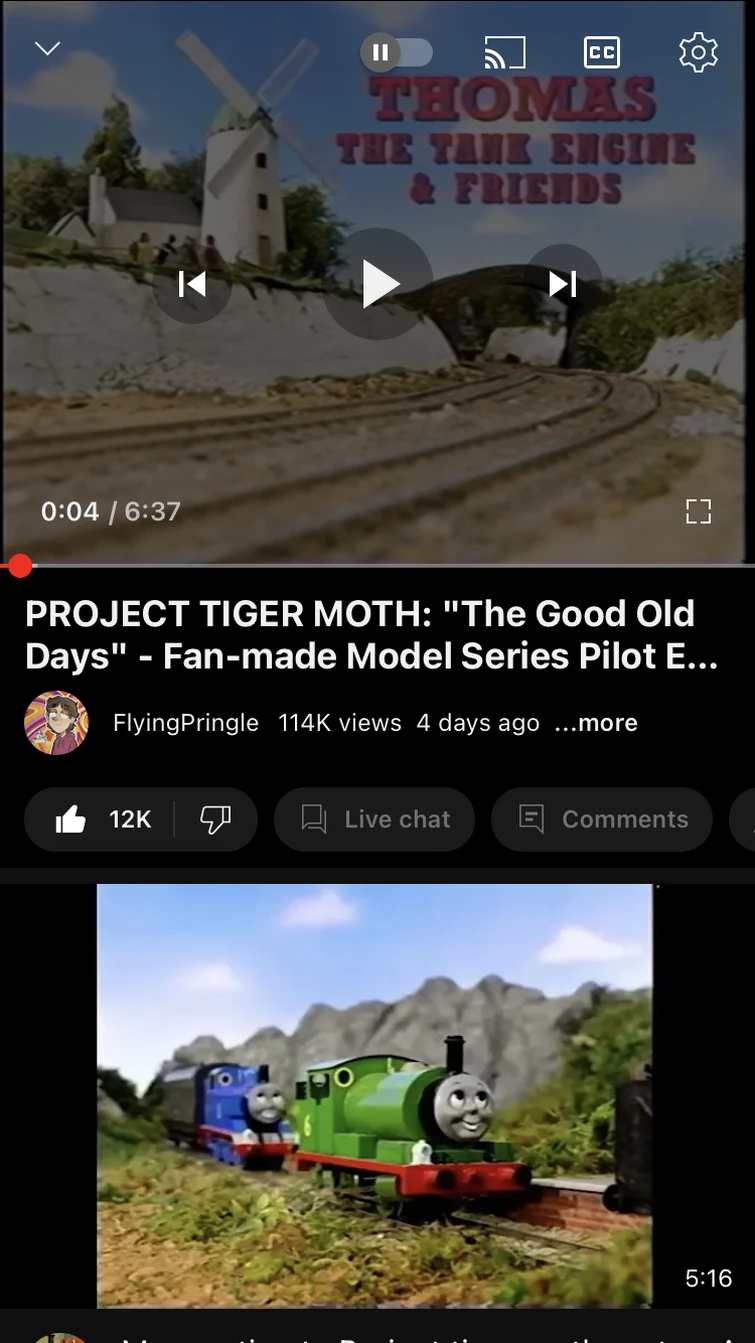This screenshot has width=755, height=1343.
Task: Enter fullscreen mode
Action: point(698,511)
